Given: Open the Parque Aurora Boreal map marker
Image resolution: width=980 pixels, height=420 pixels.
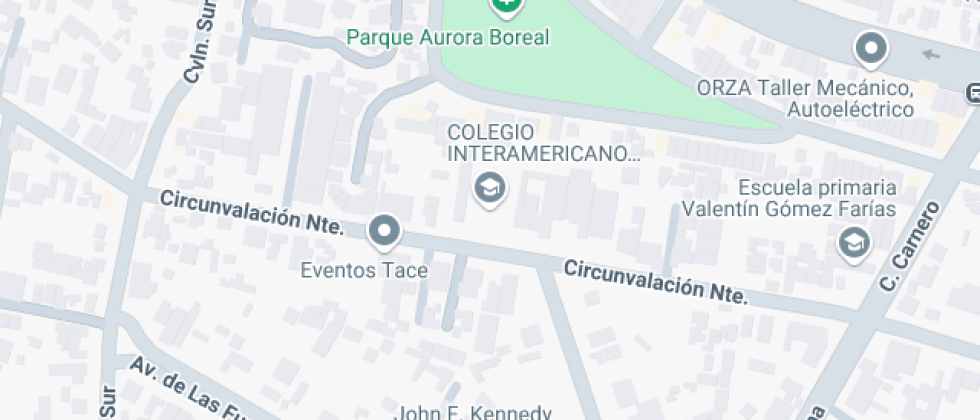Looking at the screenshot, I should [506, 6].
